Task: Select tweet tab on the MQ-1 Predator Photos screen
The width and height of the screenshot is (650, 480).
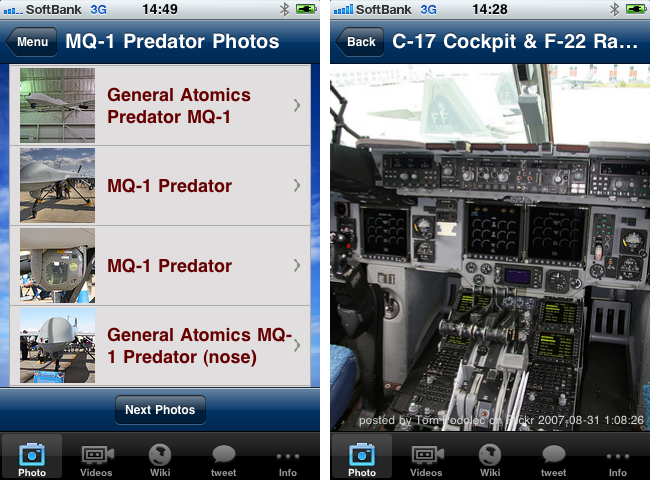Action: (x=224, y=458)
